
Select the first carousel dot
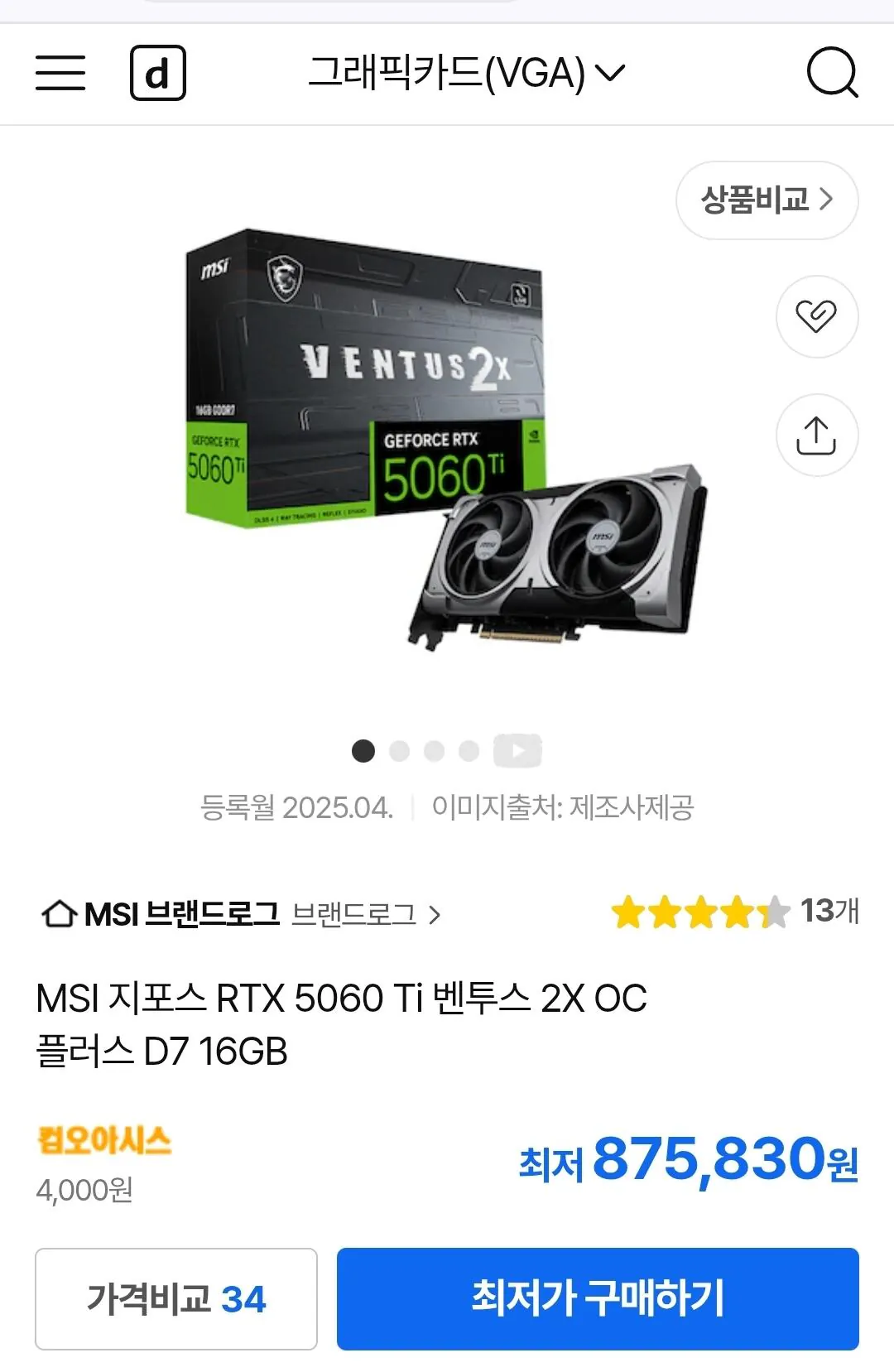tap(363, 749)
